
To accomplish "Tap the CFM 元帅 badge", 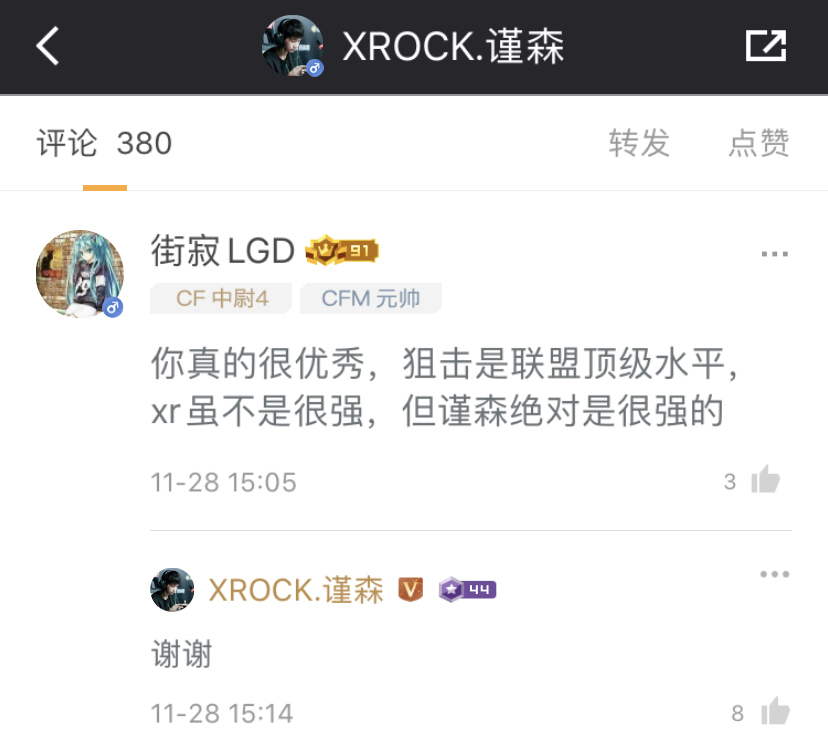I will [371, 298].
